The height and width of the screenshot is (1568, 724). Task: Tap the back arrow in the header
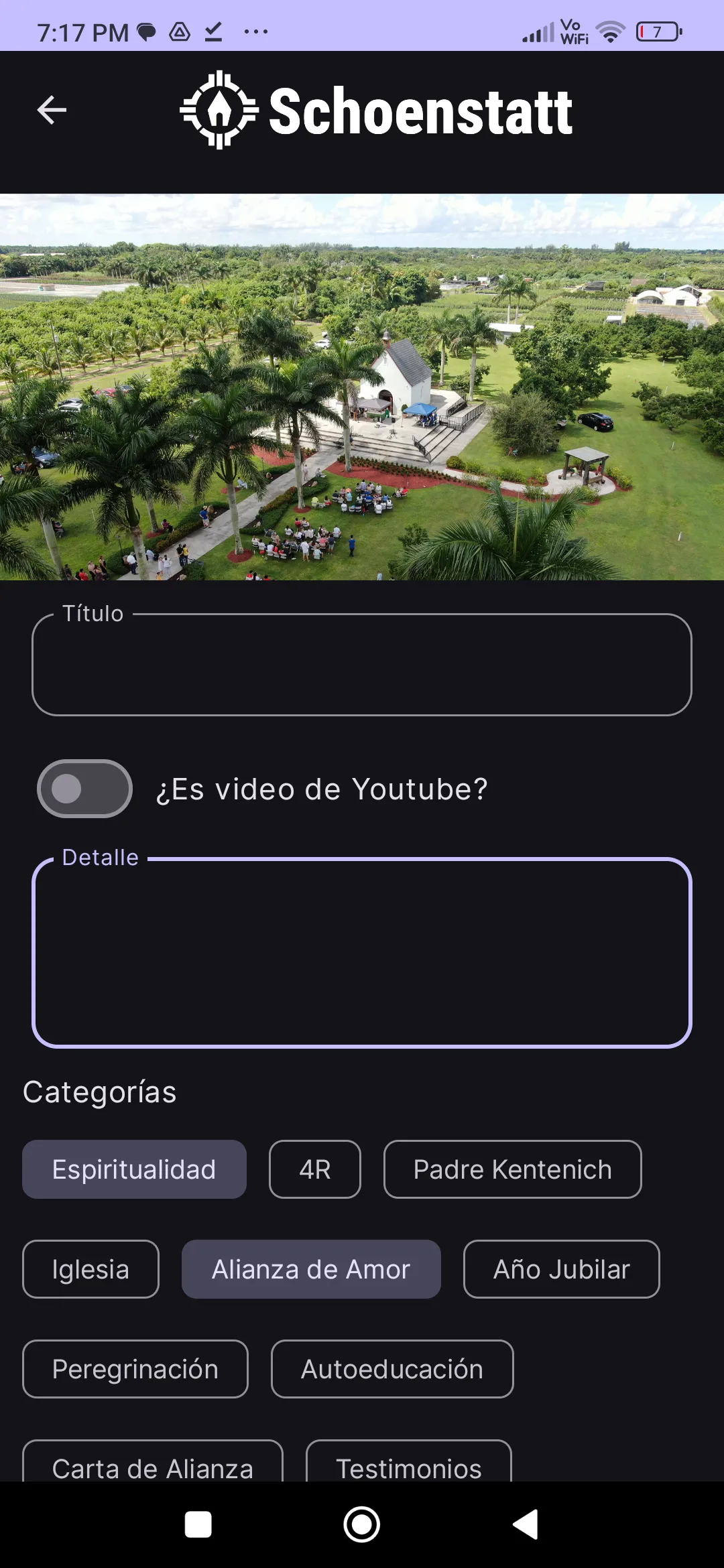pos(50,111)
